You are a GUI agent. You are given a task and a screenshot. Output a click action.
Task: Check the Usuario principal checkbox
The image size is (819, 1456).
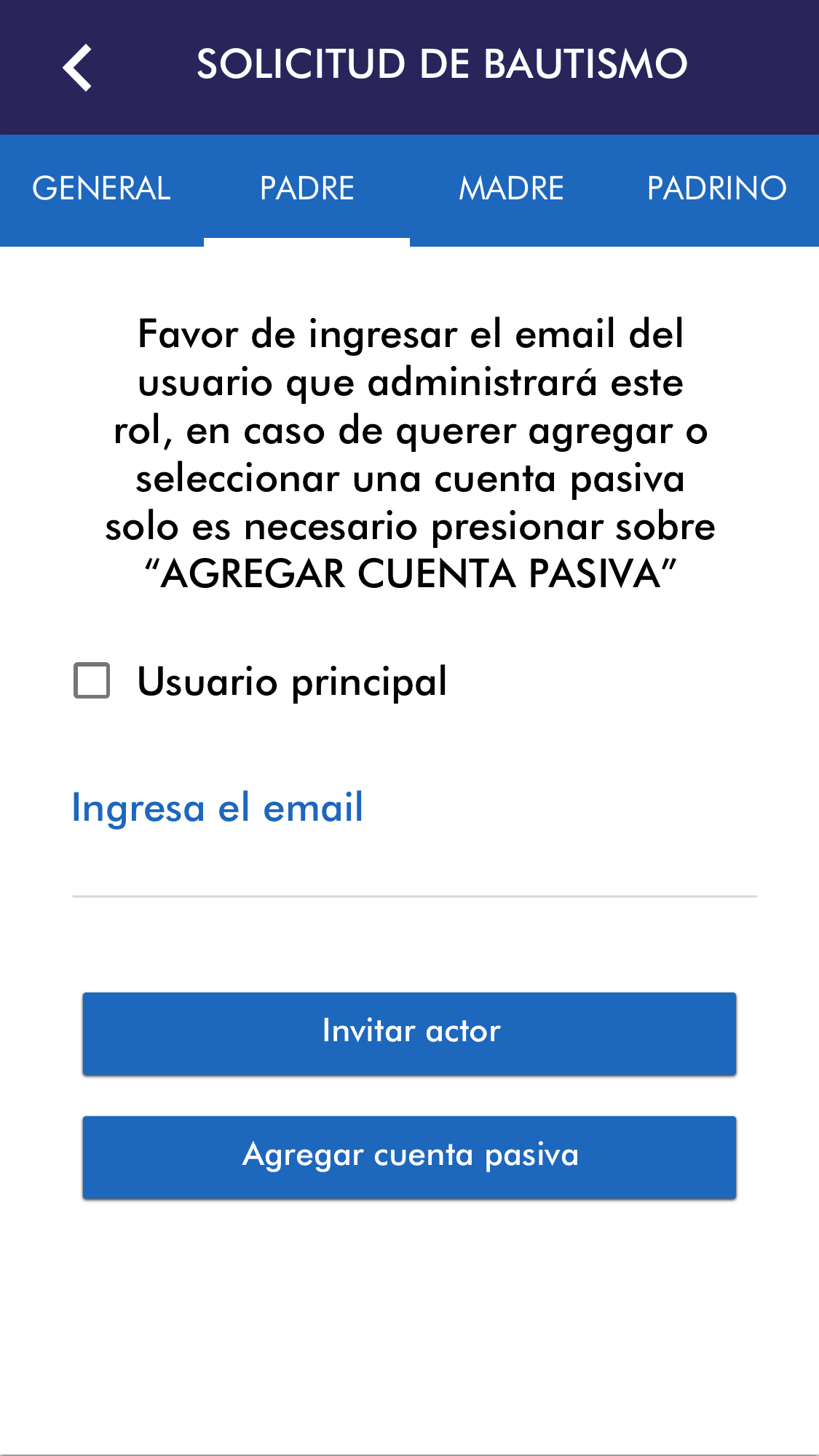92,681
